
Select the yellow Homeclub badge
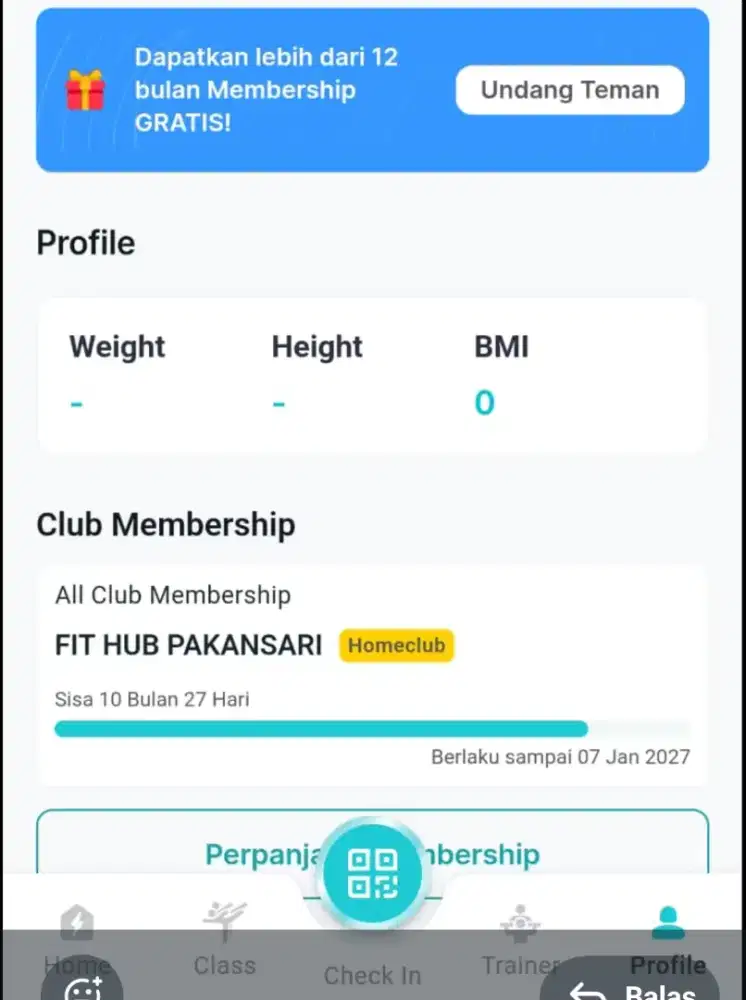pyautogui.click(x=396, y=646)
